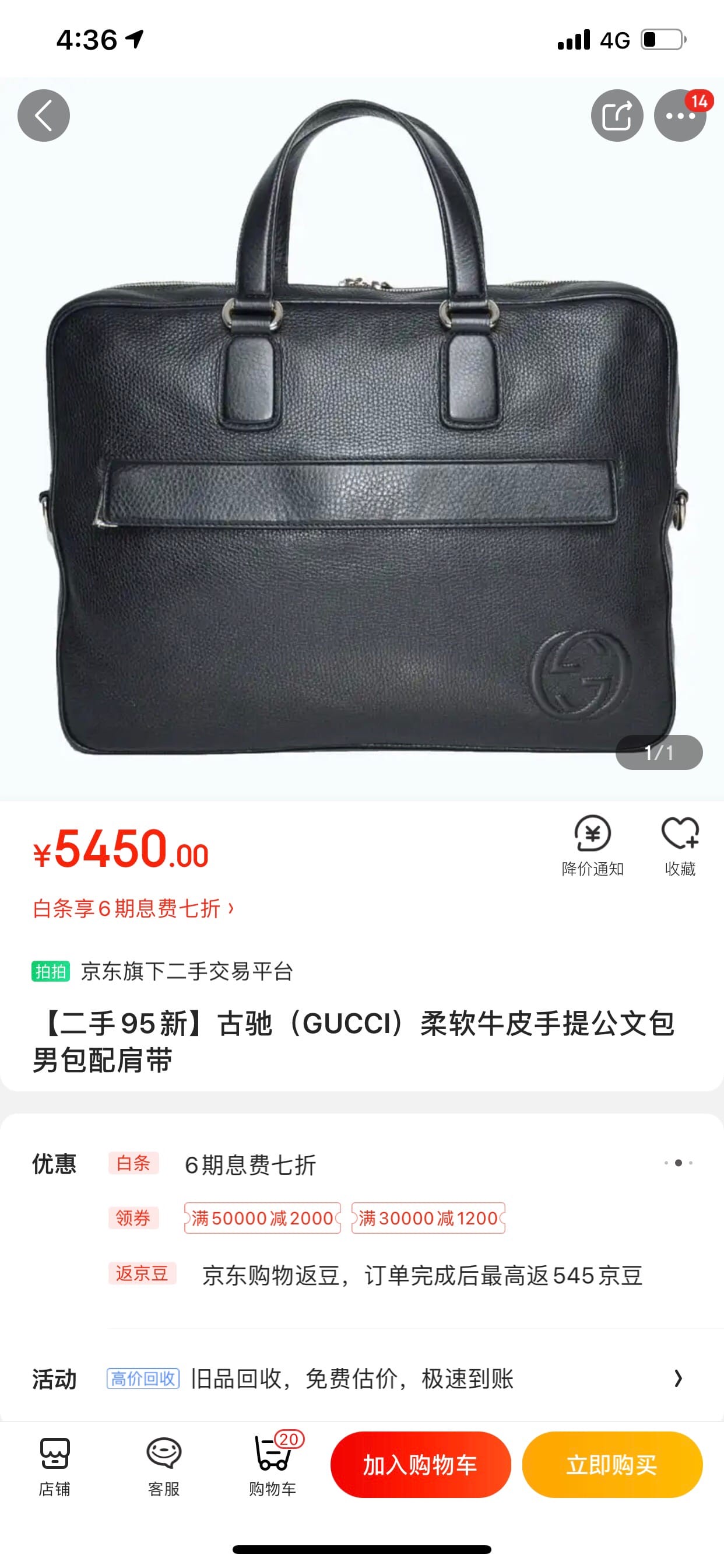Share this Gucci bag listing

(x=616, y=116)
